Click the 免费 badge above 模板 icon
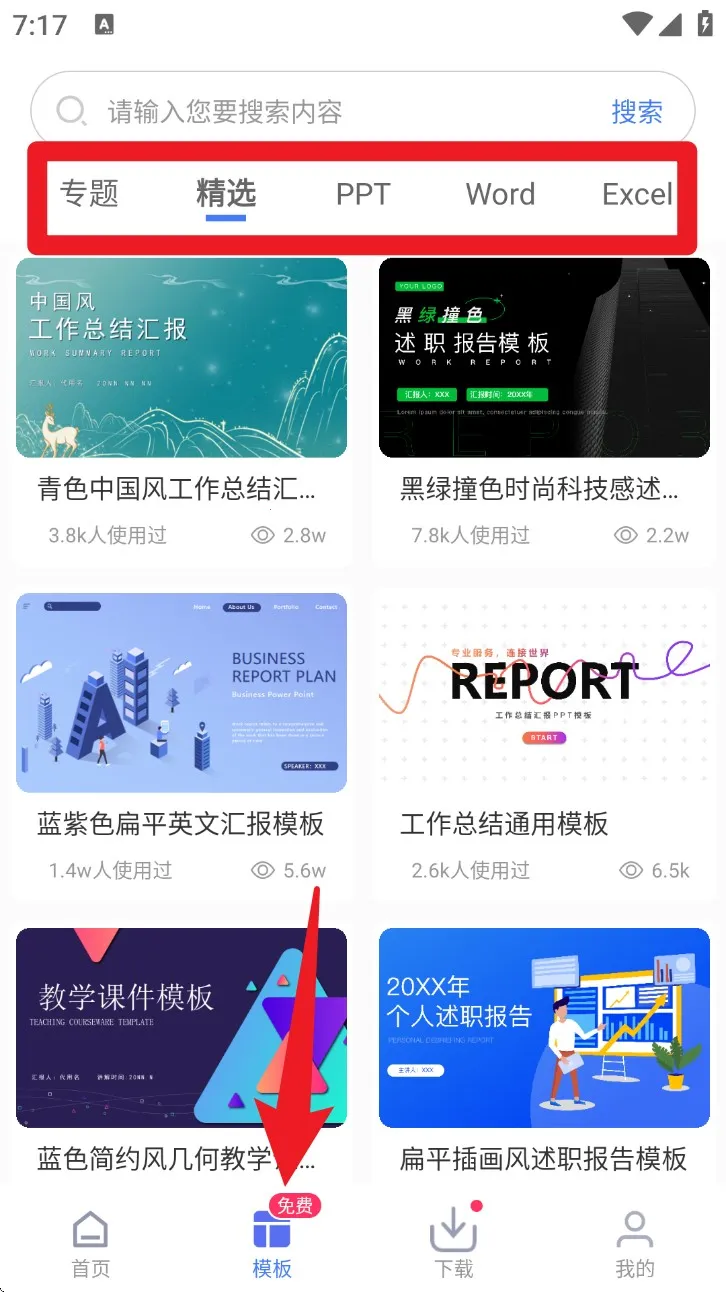 point(293,1205)
